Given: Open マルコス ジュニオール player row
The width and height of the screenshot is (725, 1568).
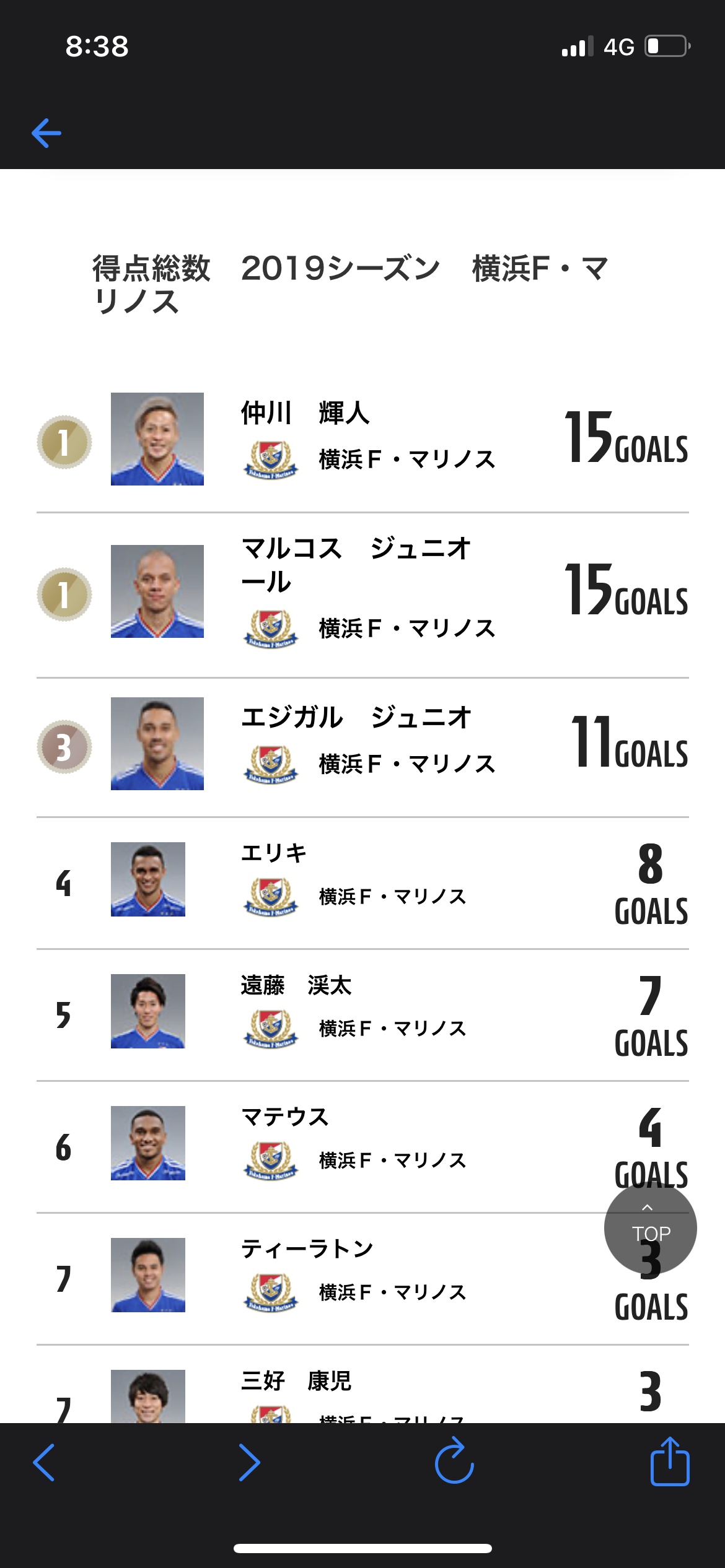Looking at the screenshot, I should point(362,593).
